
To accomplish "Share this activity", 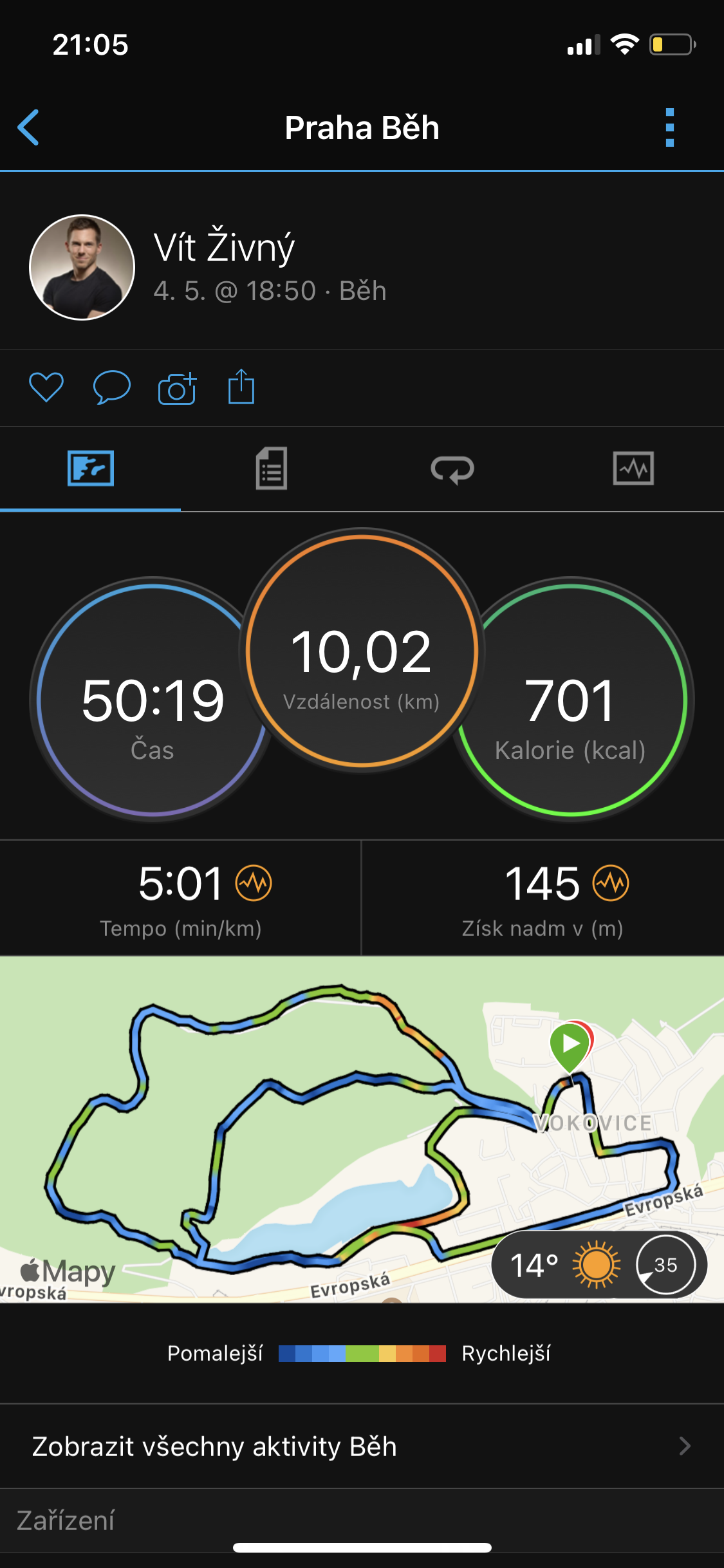I will click(x=241, y=386).
